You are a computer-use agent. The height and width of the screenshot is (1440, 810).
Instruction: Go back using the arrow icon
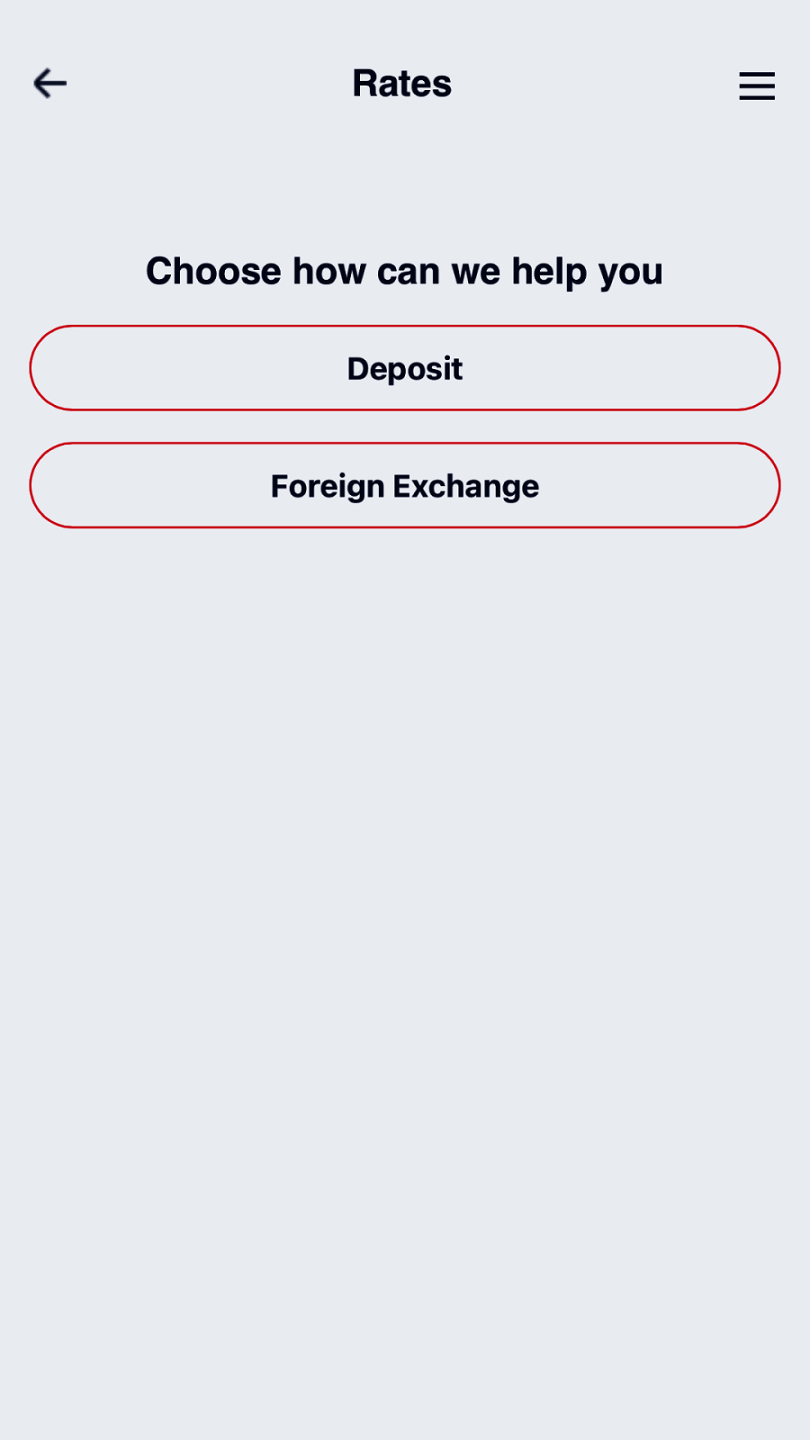[50, 84]
